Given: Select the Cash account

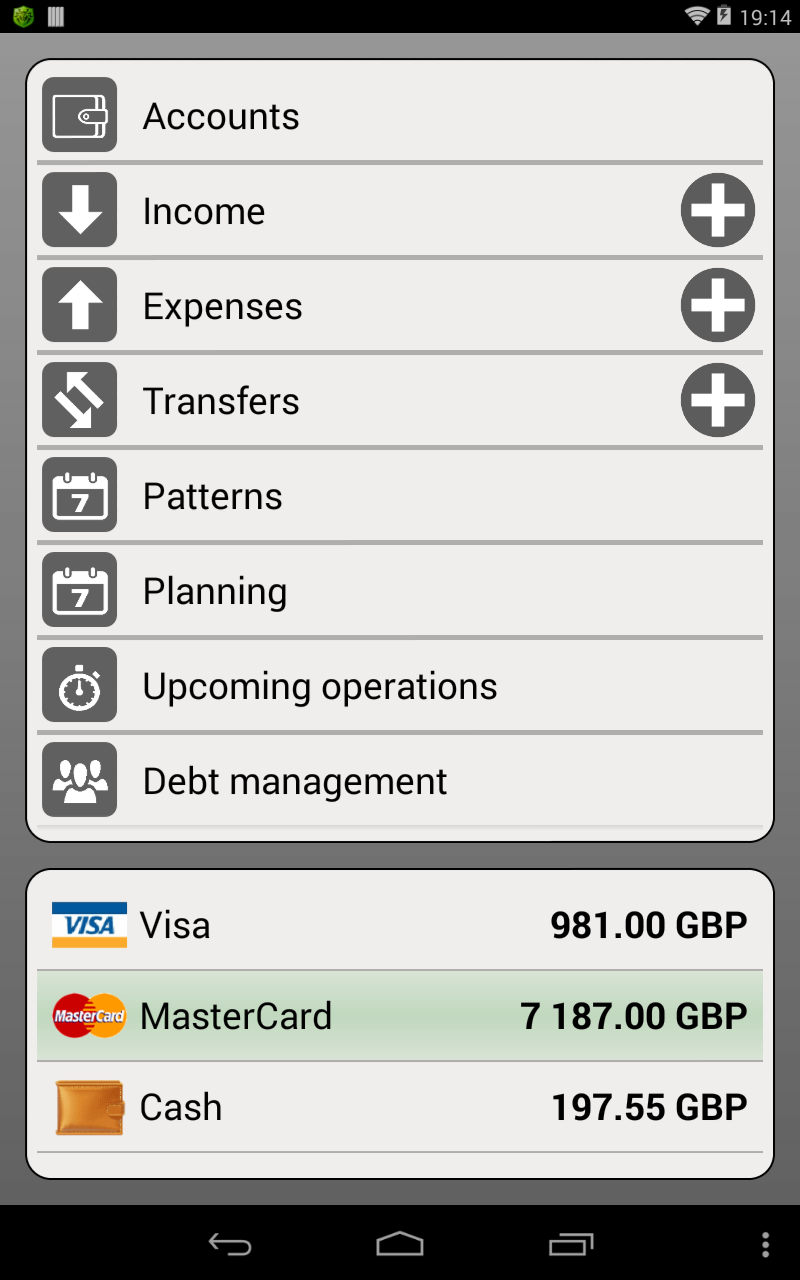Looking at the screenshot, I should point(400,1107).
